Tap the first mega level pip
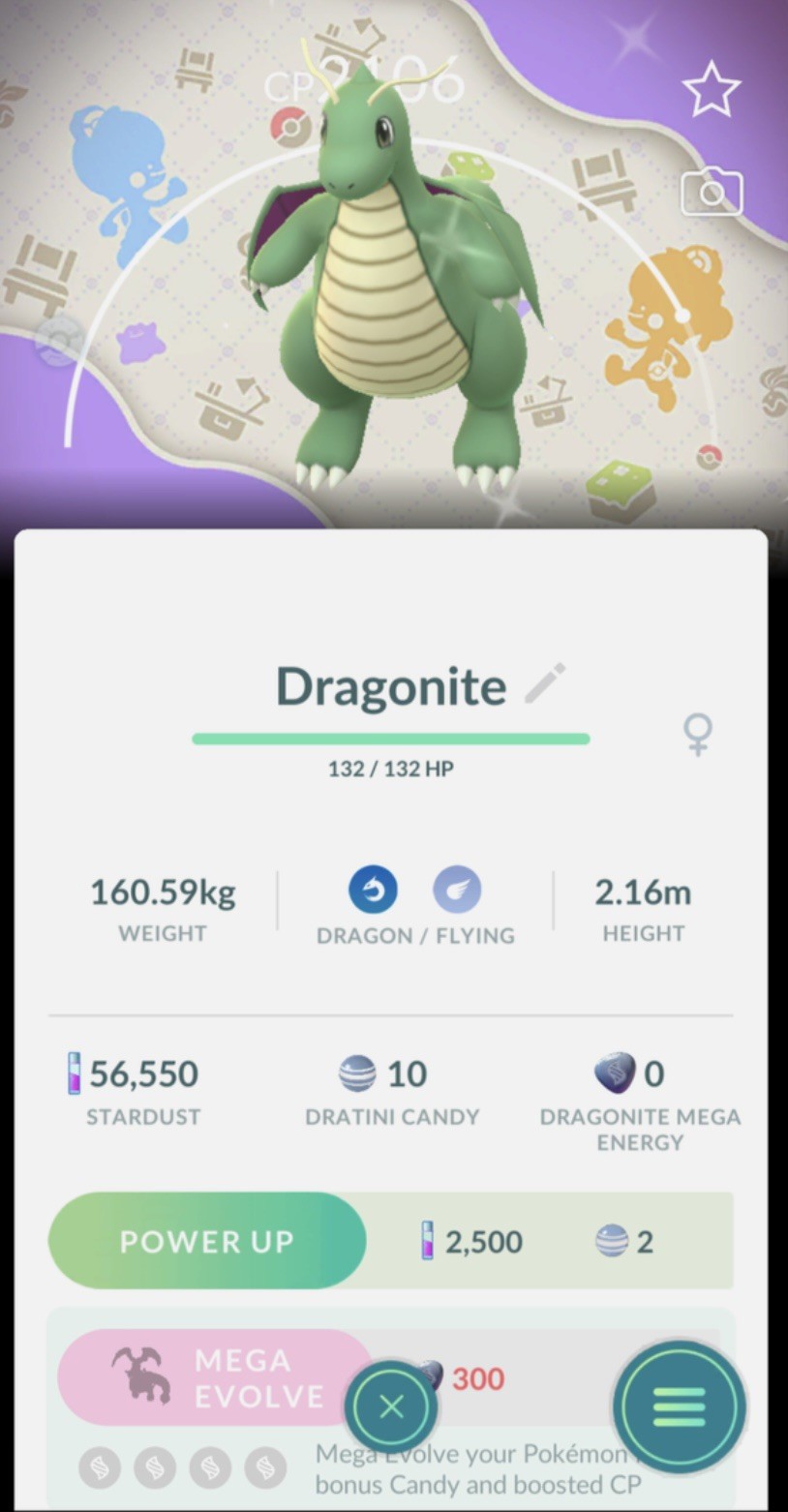The height and width of the screenshot is (1512, 788). [98, 1468]
